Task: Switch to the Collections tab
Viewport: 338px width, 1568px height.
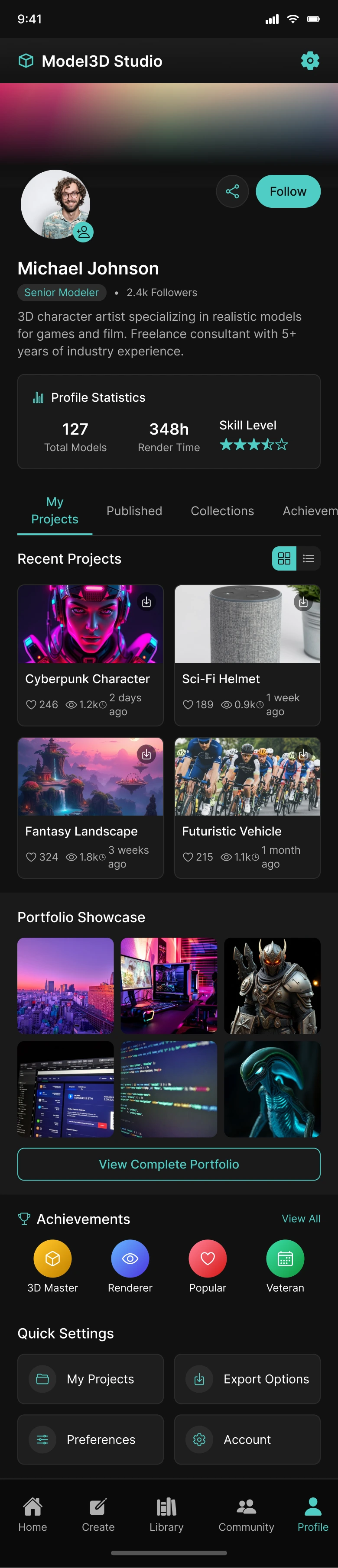Action: pos(222,511)
